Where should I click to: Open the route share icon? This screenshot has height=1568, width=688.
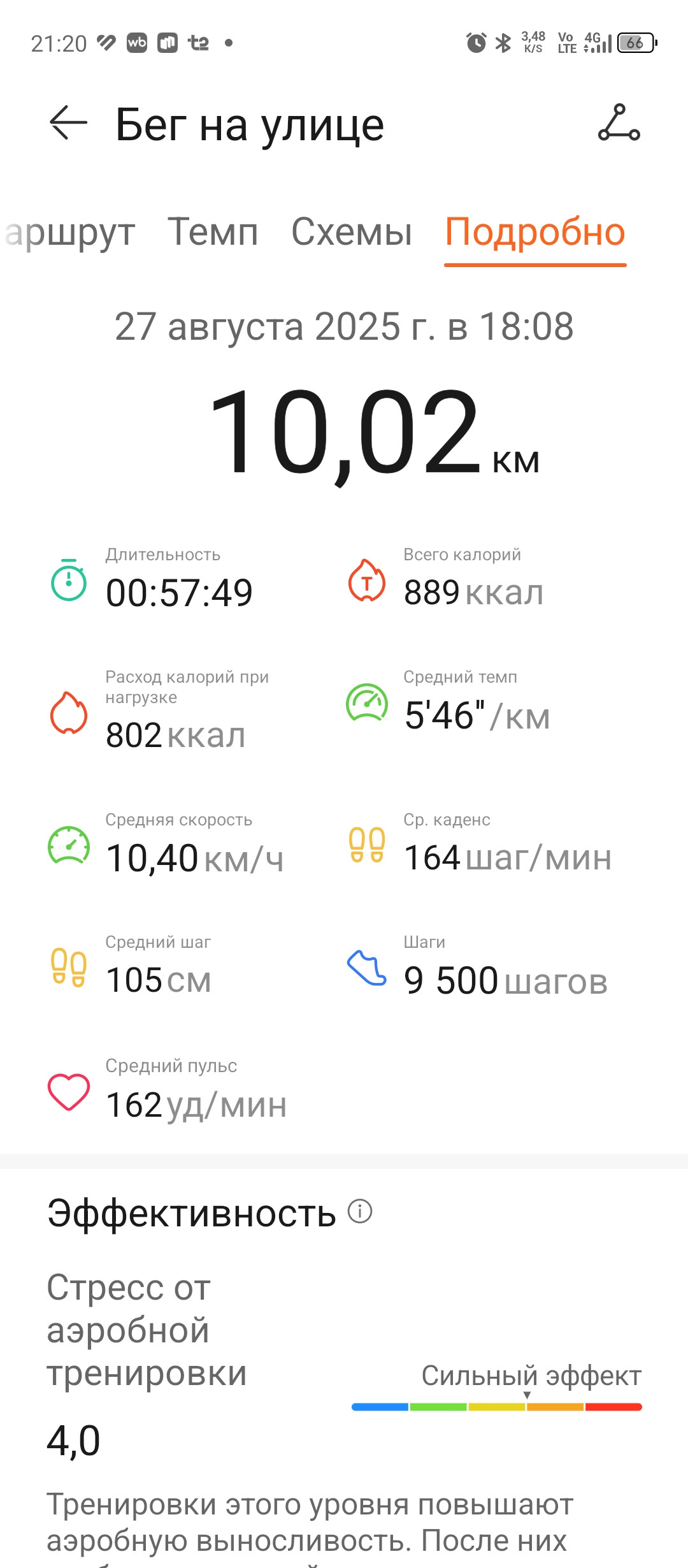click(x=619, y=122)
